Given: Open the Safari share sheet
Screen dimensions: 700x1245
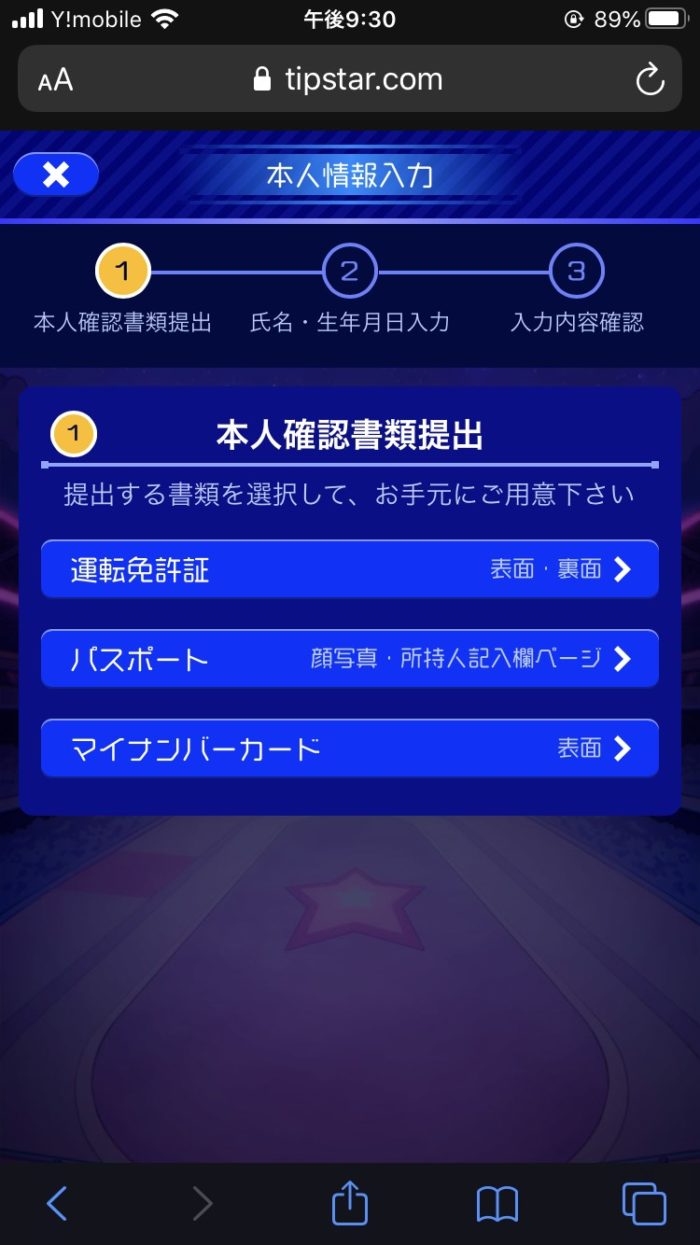Looking at the screenshot, I should pos(350,1203).
